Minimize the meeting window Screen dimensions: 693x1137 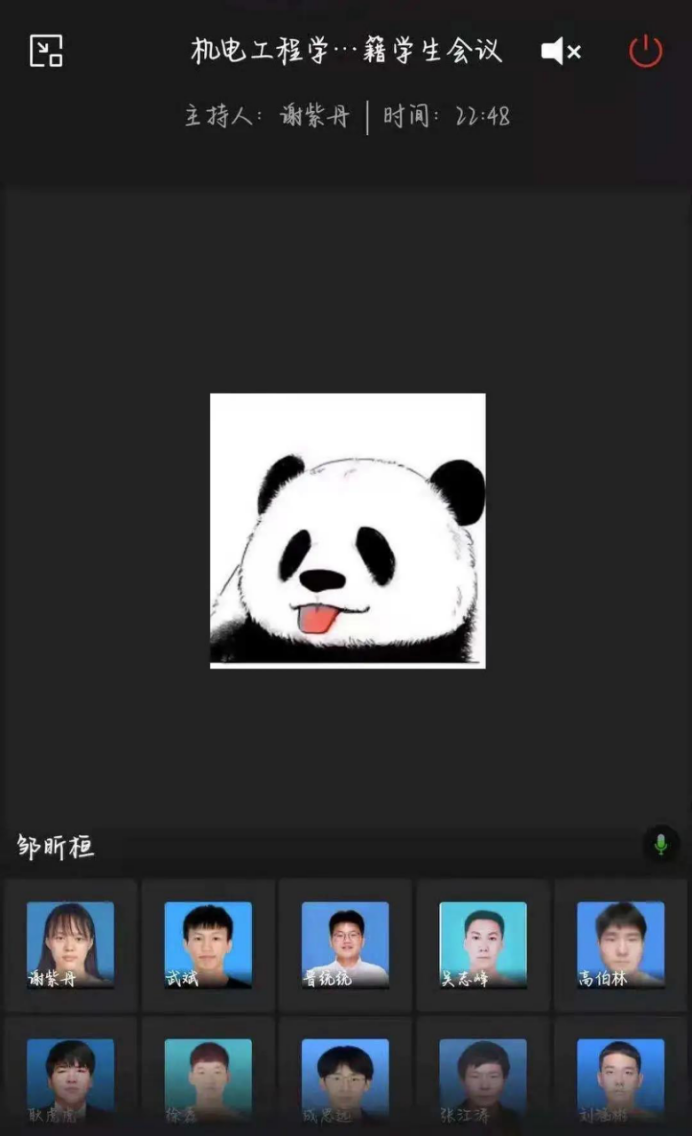coord(46,51)
